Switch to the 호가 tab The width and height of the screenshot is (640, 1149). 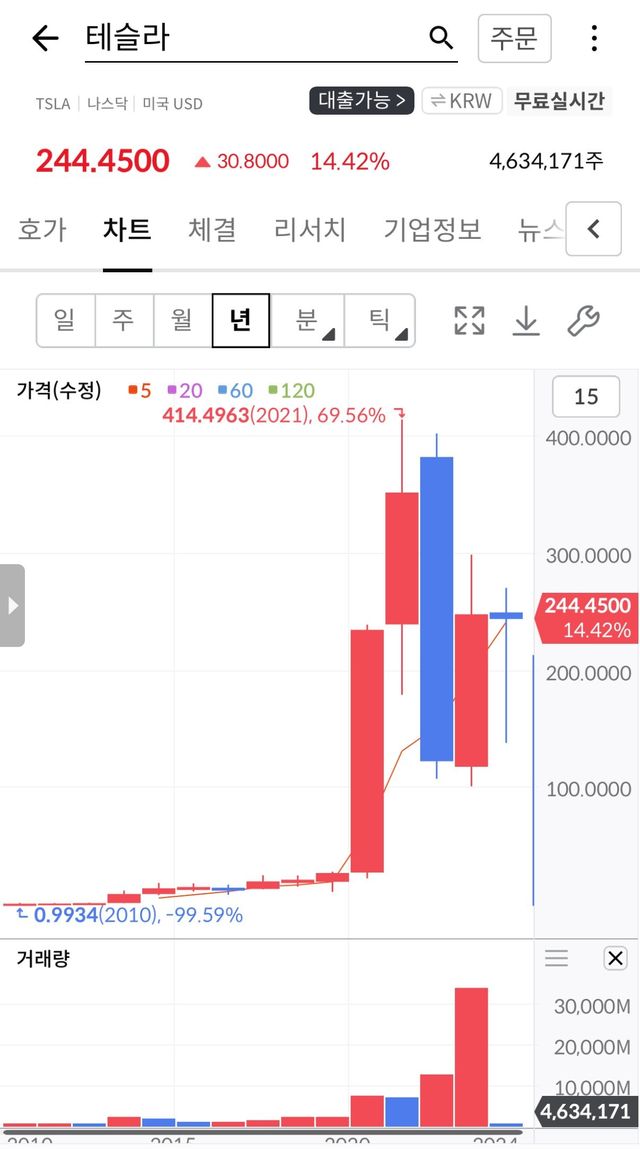[x=42, y=229]
